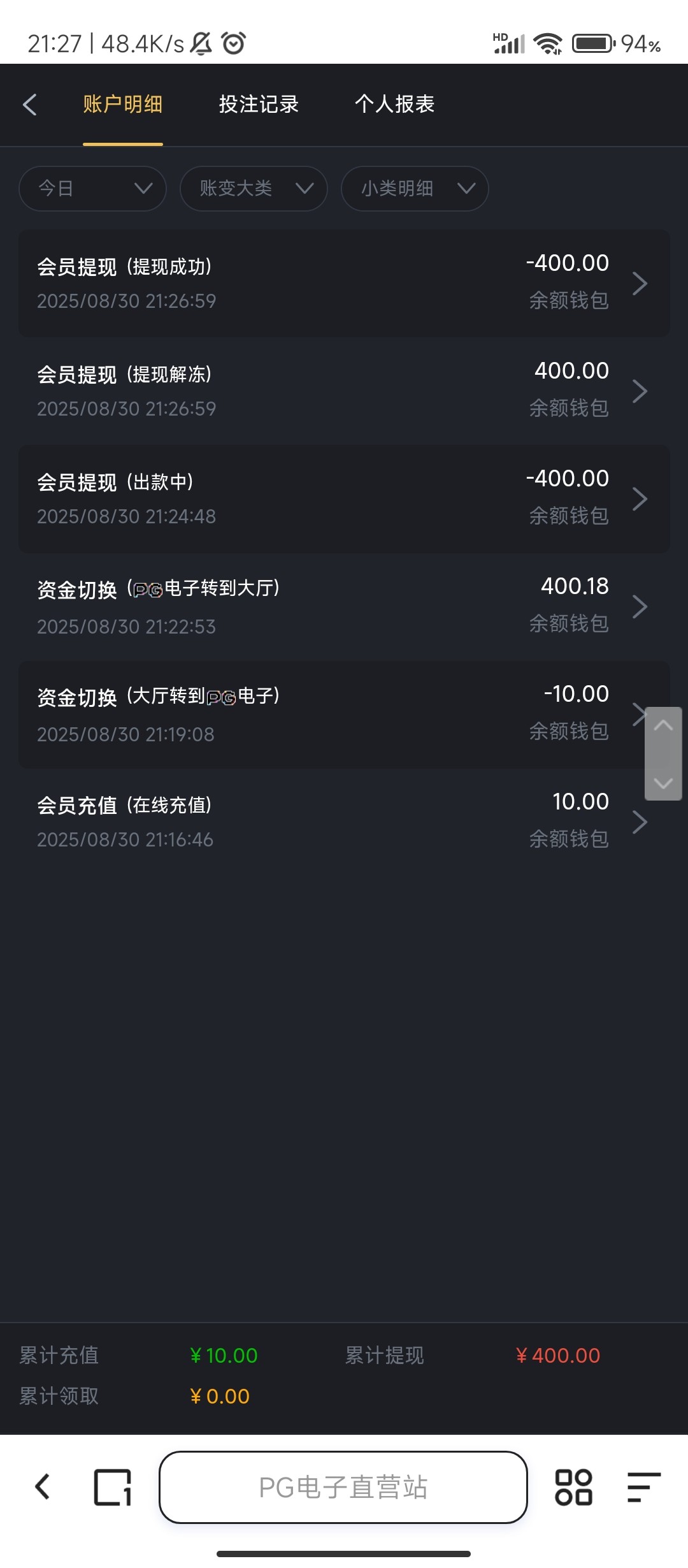
Task: Tap the back arrow on the account page
Action: pos(30,104)
